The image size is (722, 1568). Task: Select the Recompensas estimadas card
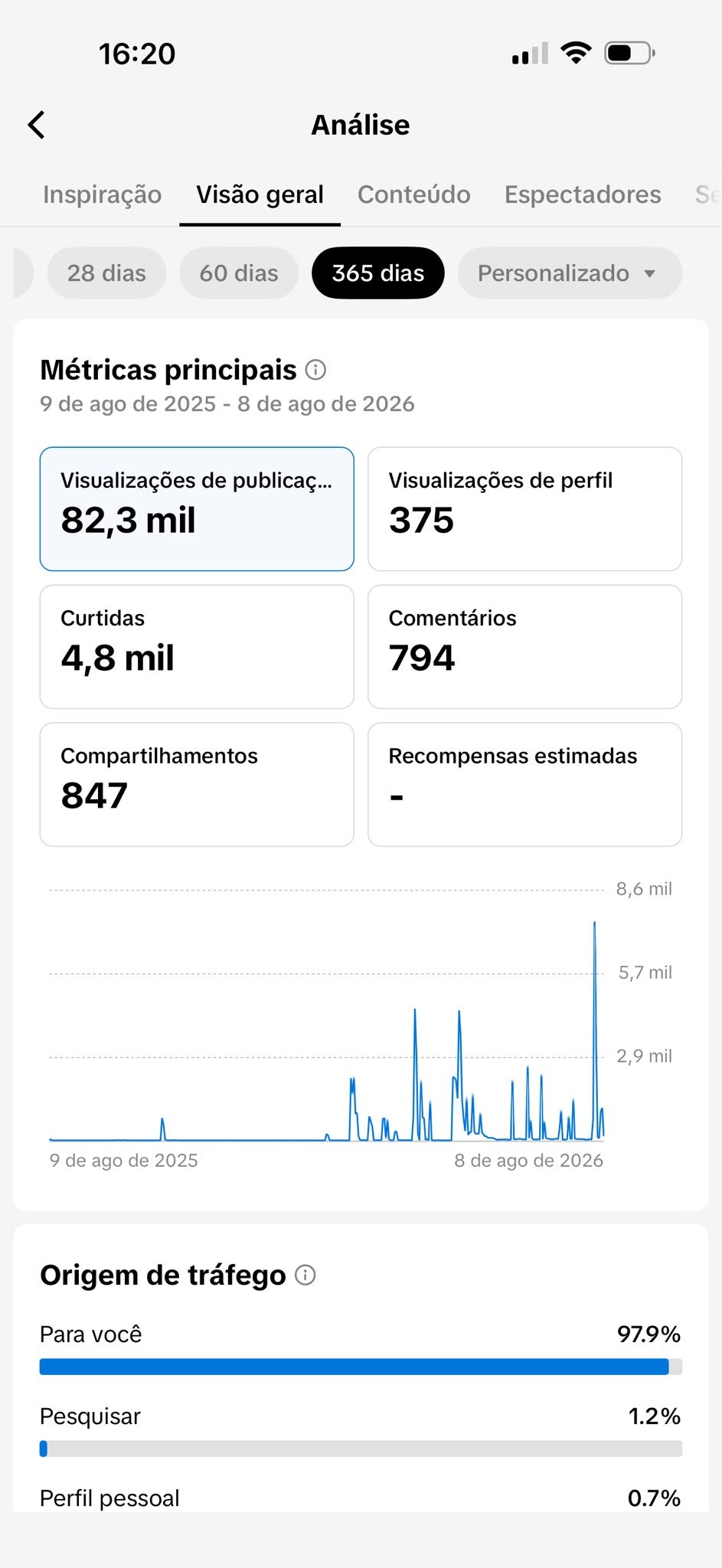coord(524,785)
